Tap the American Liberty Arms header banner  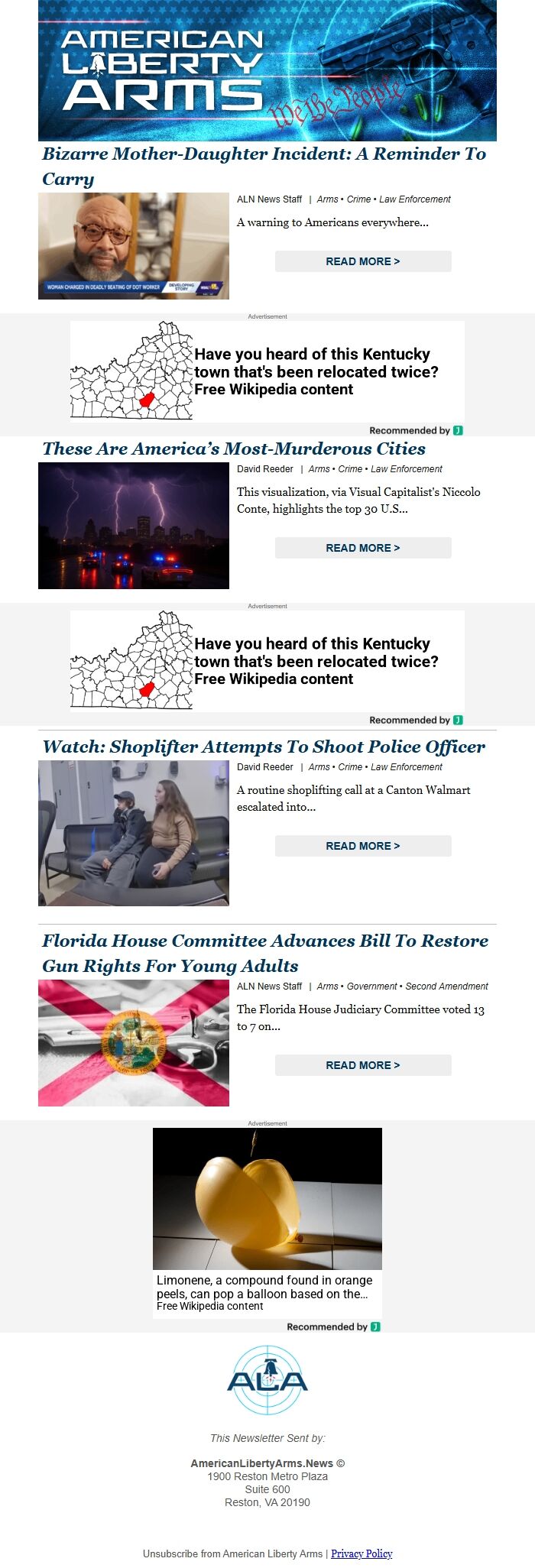267,70
